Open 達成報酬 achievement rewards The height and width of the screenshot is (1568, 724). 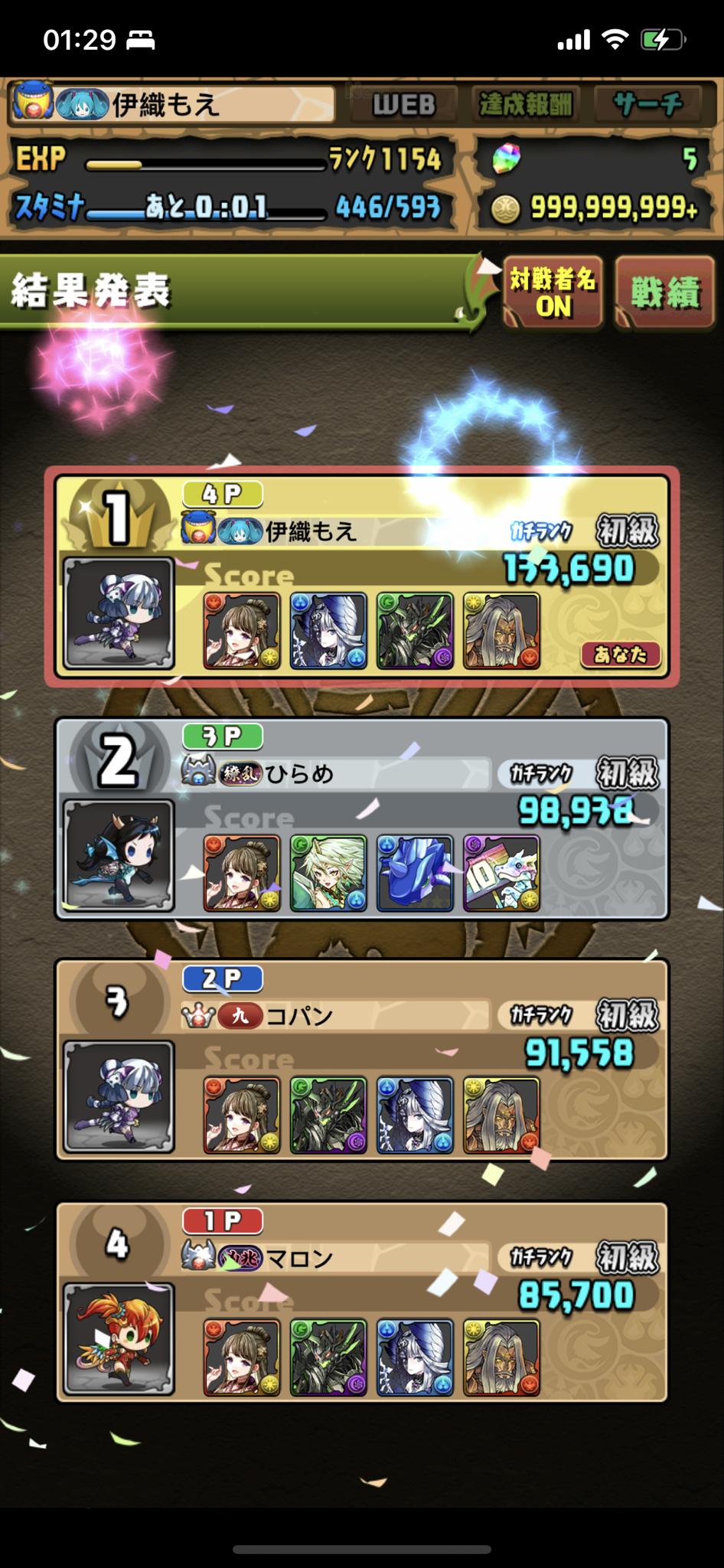point(525,105)
